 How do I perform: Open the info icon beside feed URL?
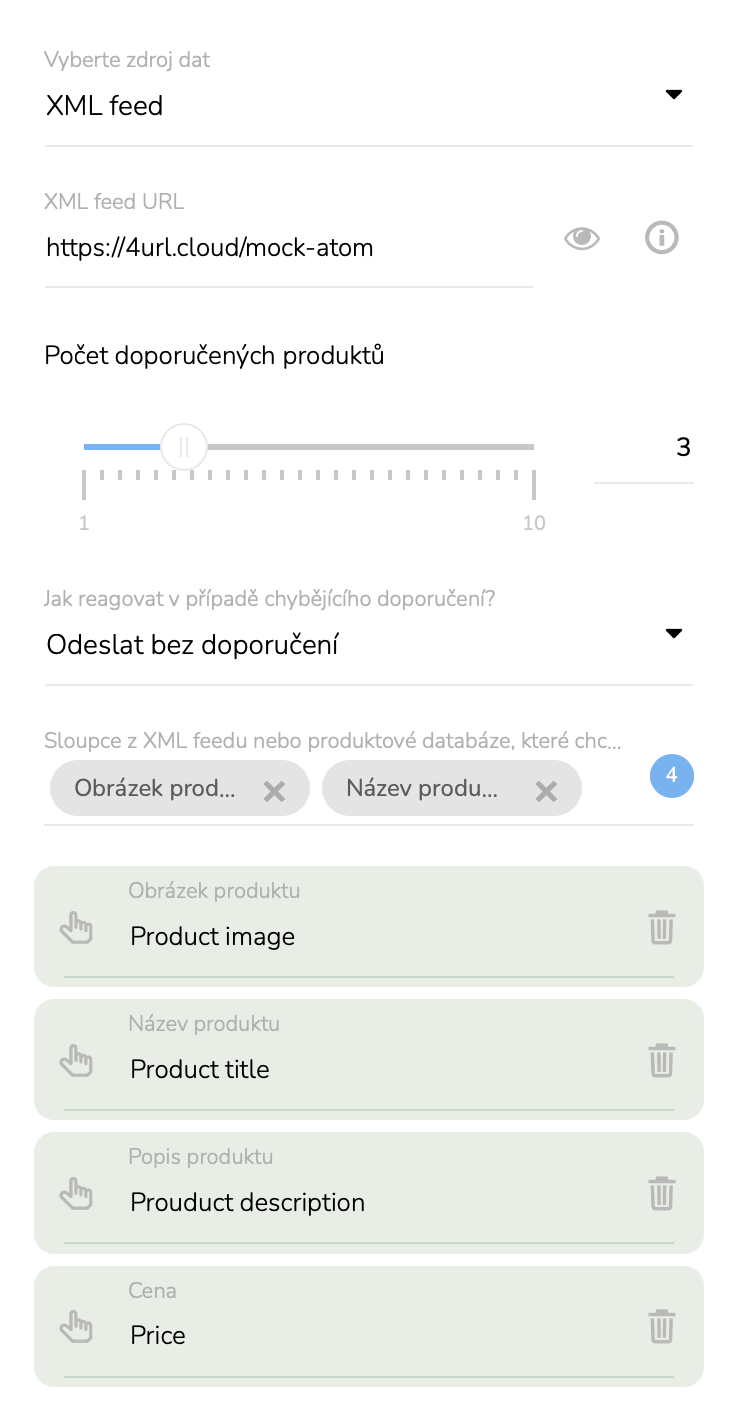click(x=661, y=238)
